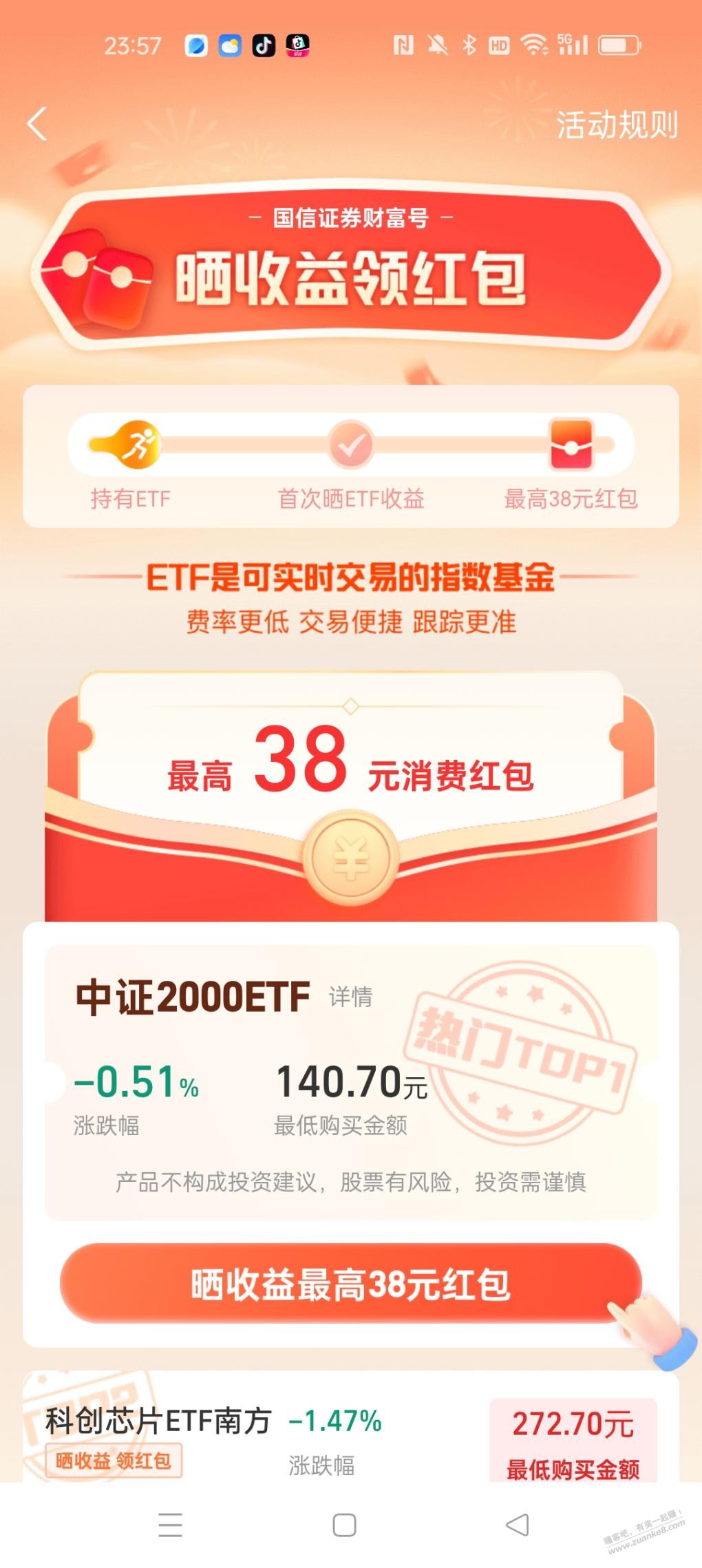Click the gold coin on the red envelope
The image size is (702, 1568).
click(x=351, y=856)
